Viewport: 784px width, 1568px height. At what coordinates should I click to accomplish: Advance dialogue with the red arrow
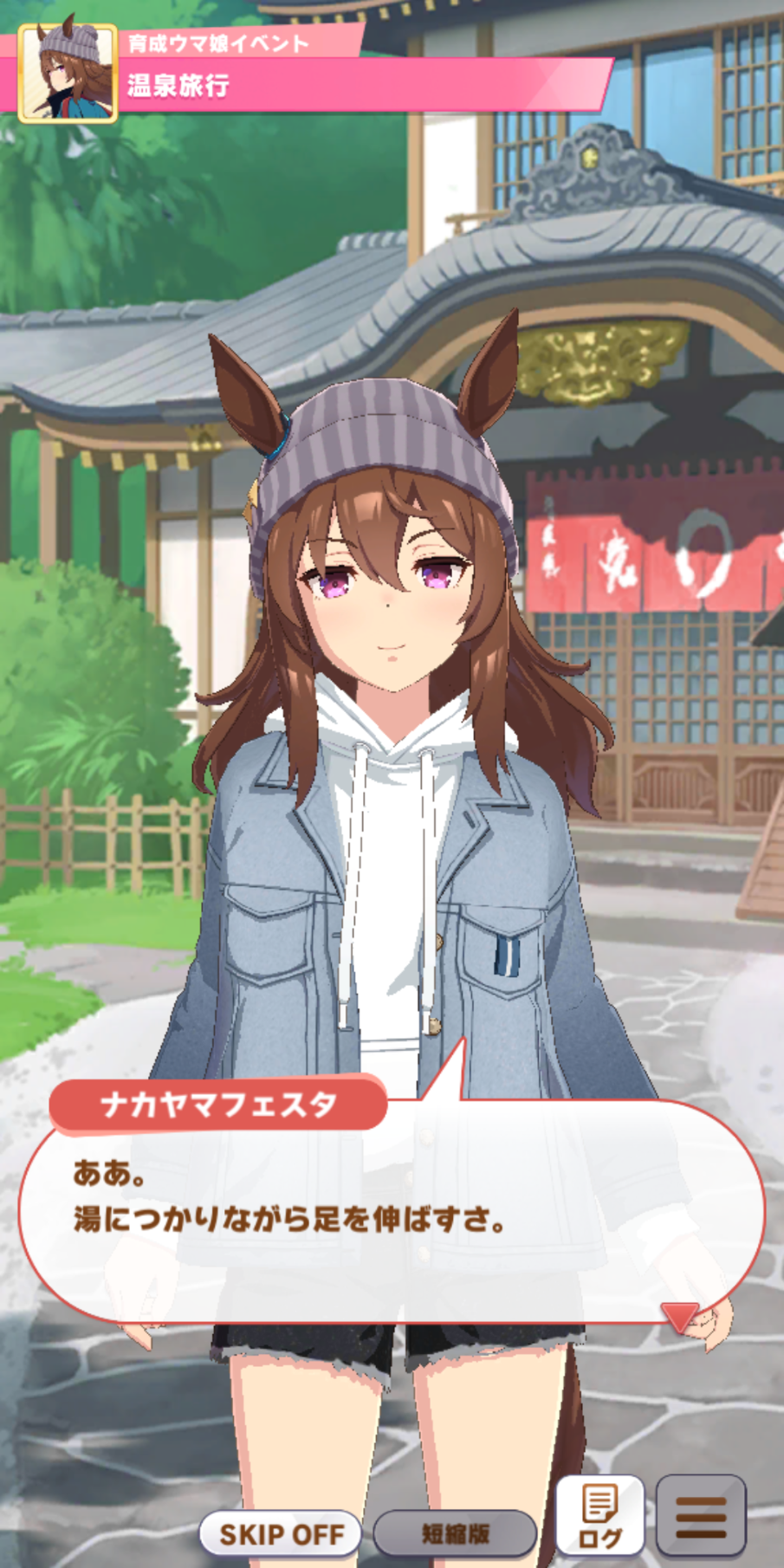tap(679, 1317)
